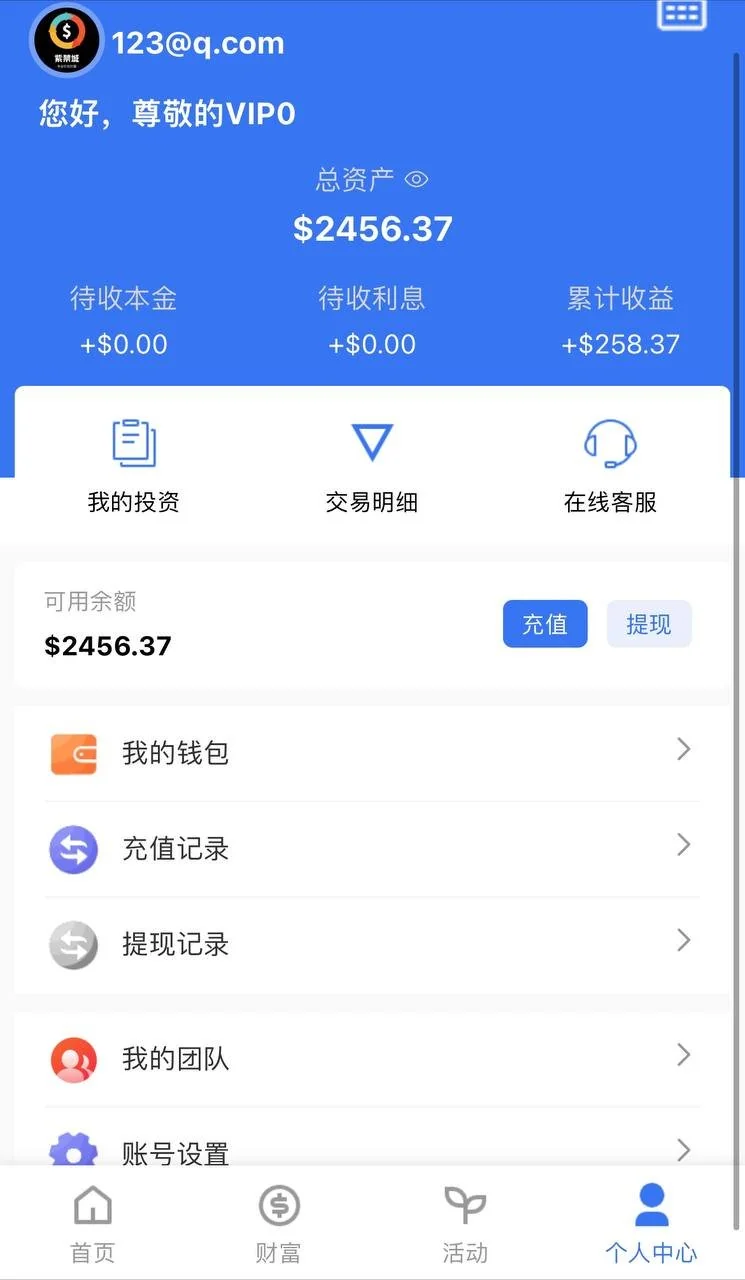The image size is (745, 1280).
Task: Select the 个人中心 profile tab
Action: tap(651, 1223)
